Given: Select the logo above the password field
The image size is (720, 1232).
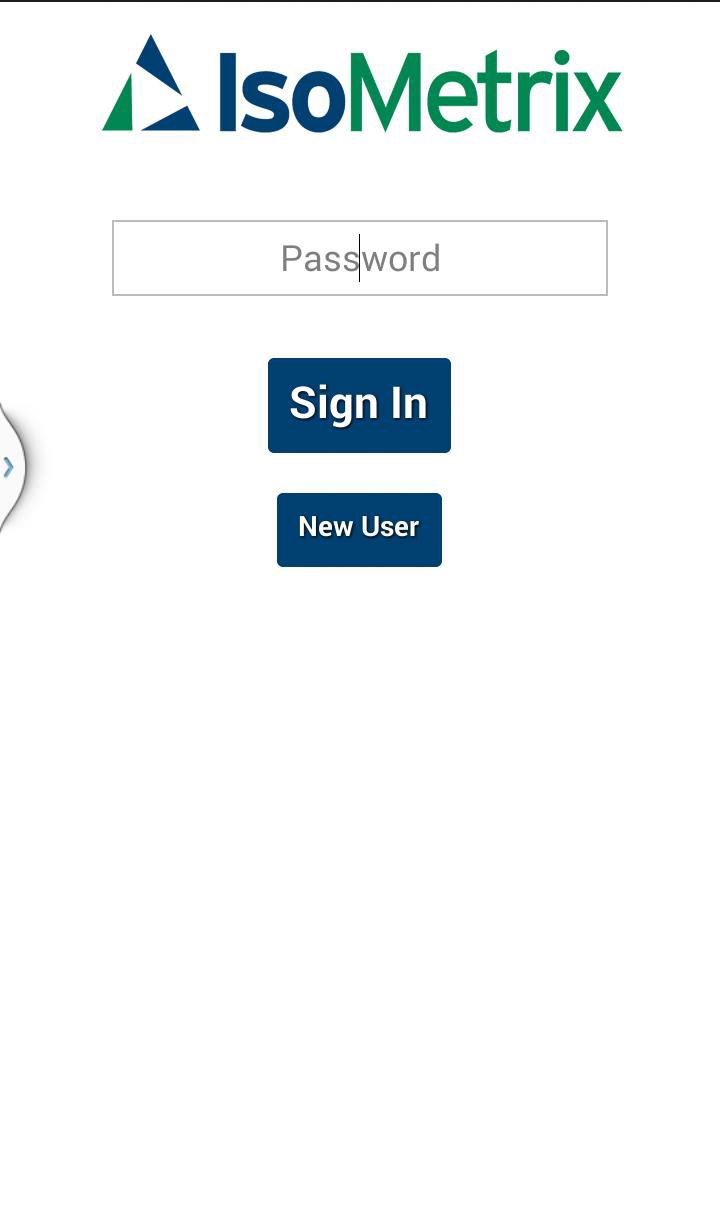Looking at the screenshot, I should (x=360, y=85).
